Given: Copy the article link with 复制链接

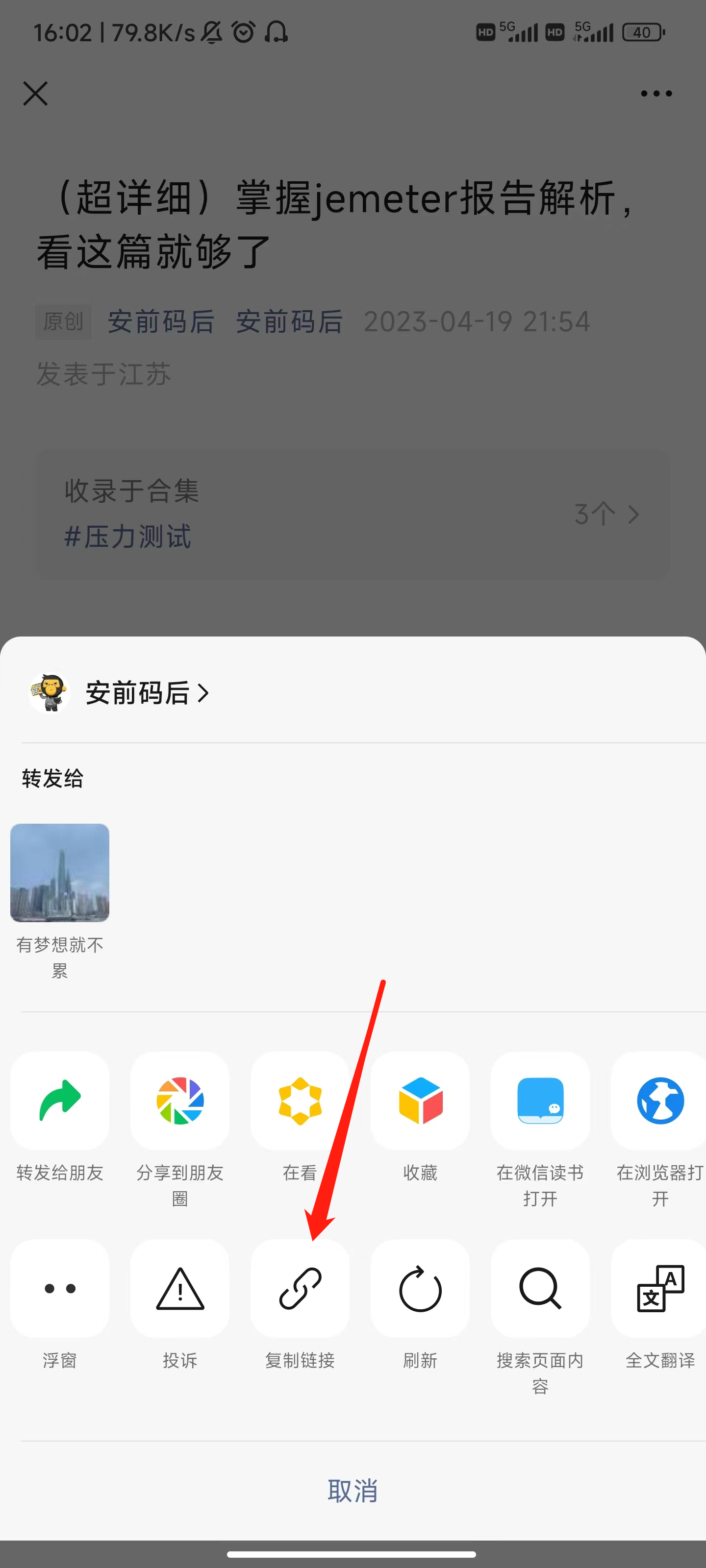Looking at the screenshot, I should coord(300,1289).
